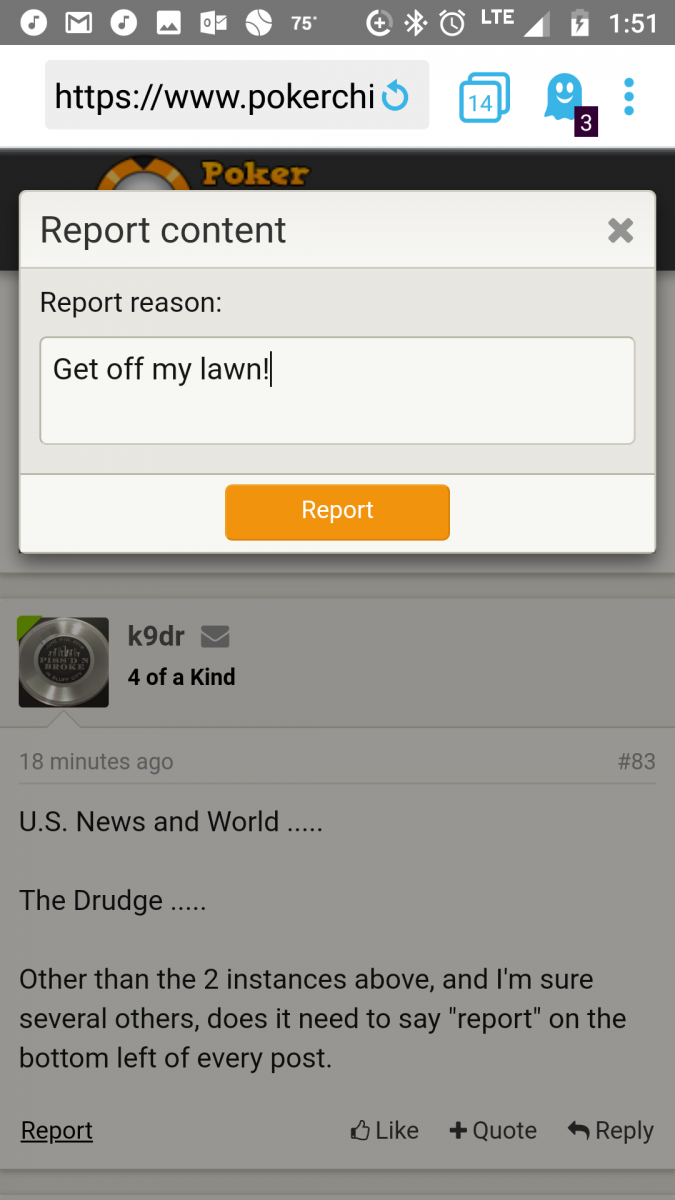
Task: Open k9dr's avatar picture
Action: pyautogui.click(x=64, y=662)
